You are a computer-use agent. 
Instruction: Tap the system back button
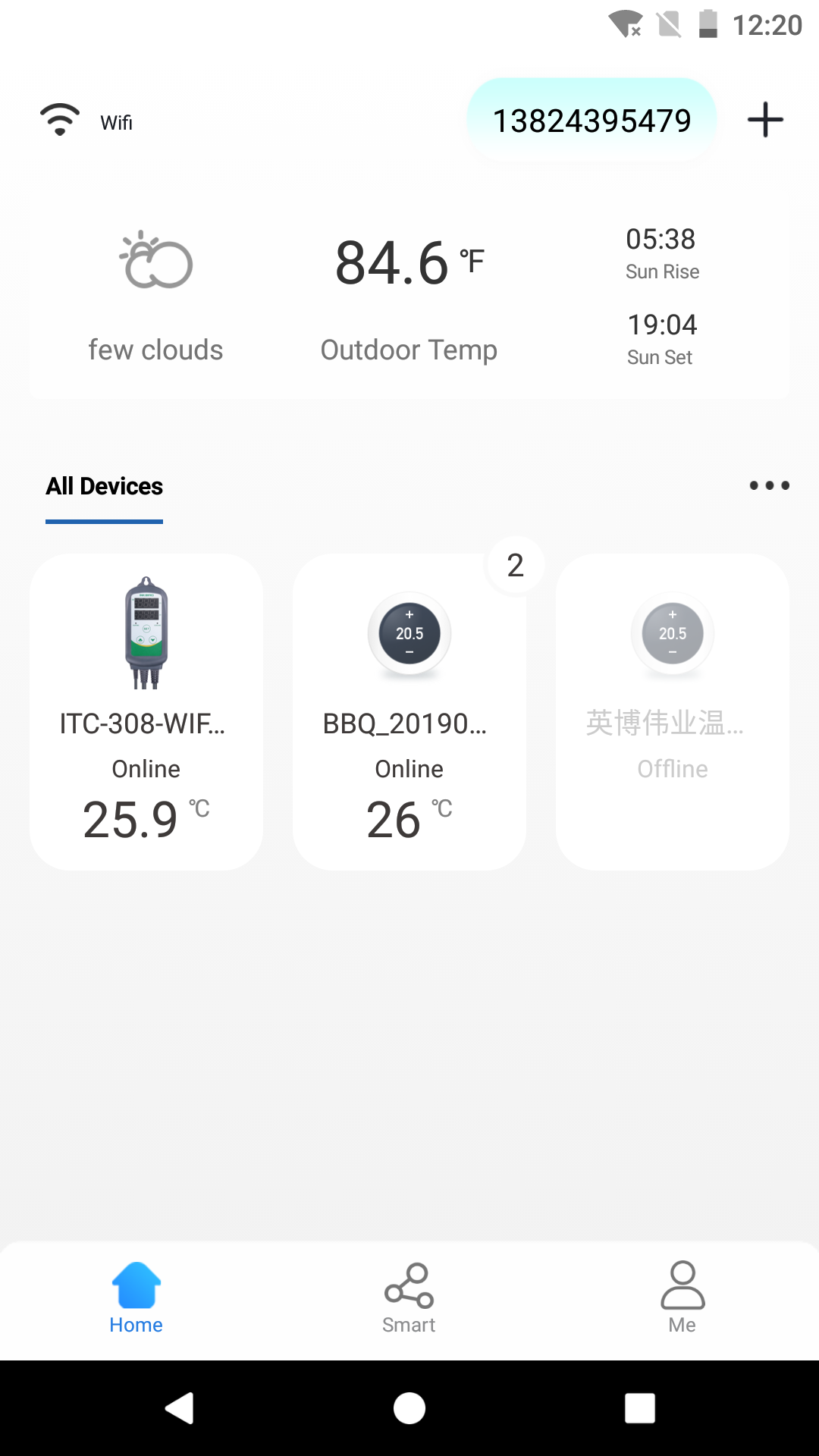180,1408
